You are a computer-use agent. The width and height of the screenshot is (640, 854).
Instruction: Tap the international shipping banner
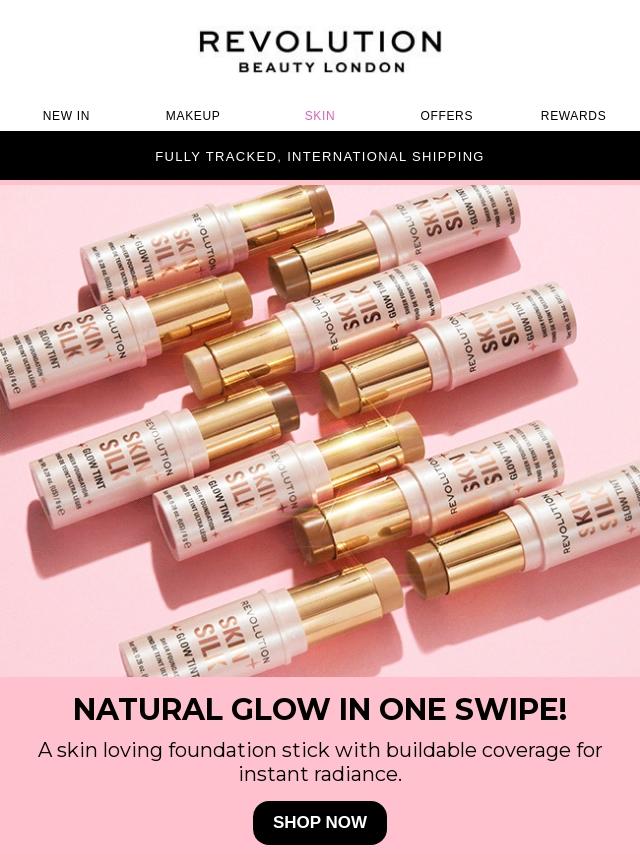coord(320,157)
